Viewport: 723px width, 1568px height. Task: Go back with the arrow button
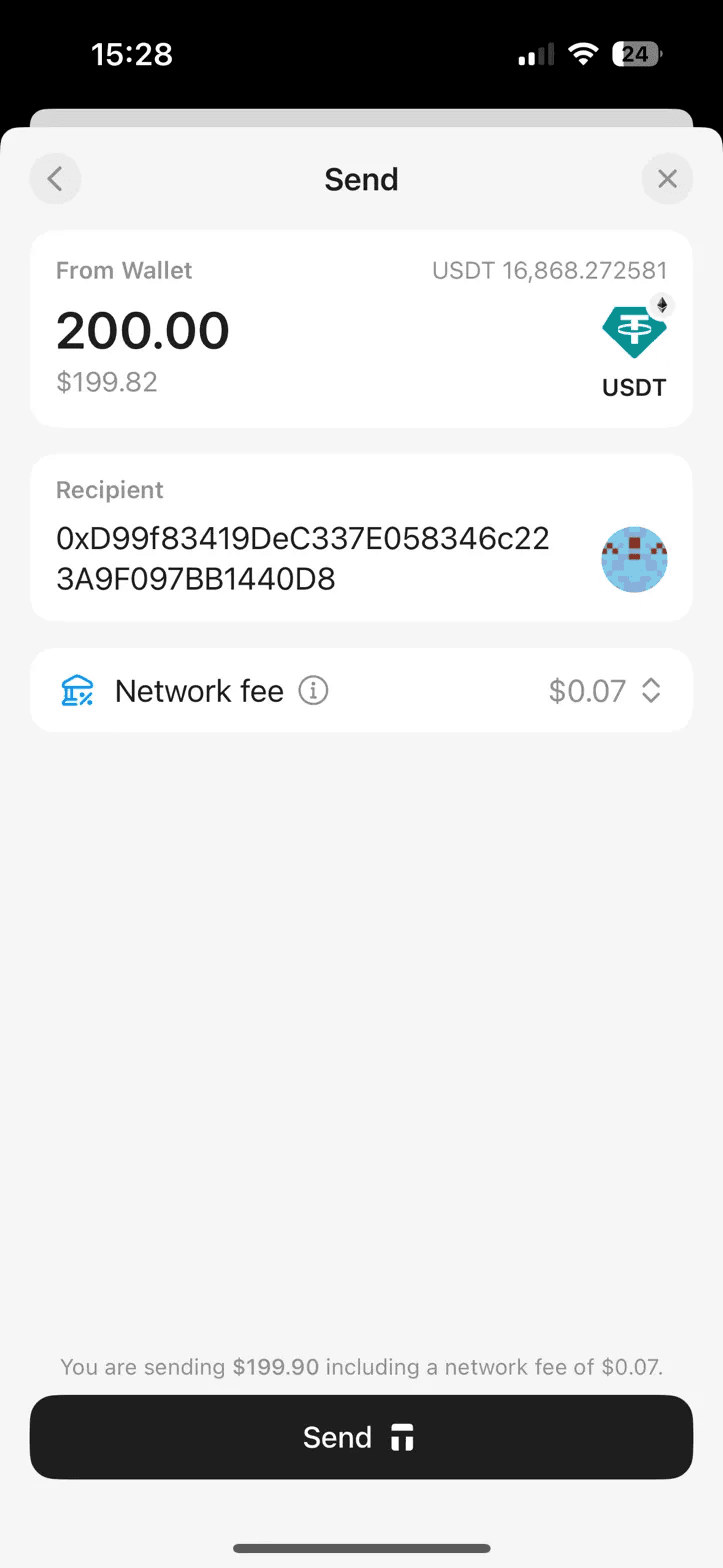tap(55, 179)
